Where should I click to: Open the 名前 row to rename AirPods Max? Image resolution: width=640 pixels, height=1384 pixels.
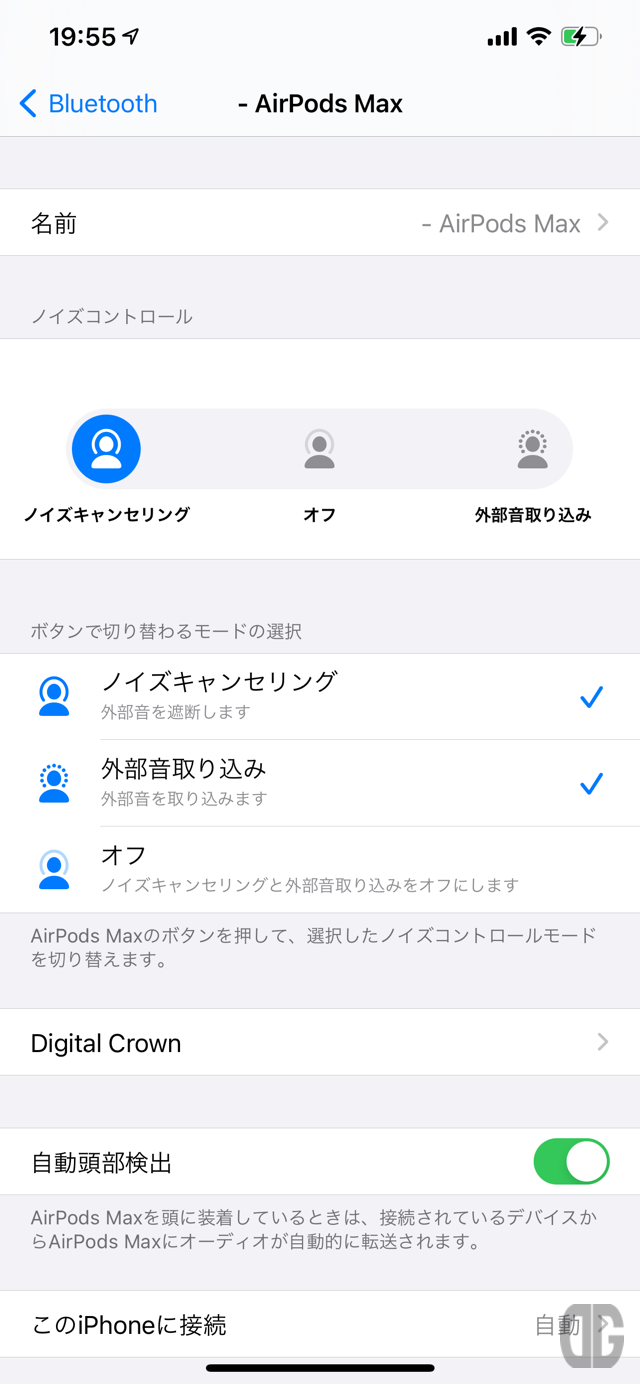pyautogui.click(x=320, y=222)
